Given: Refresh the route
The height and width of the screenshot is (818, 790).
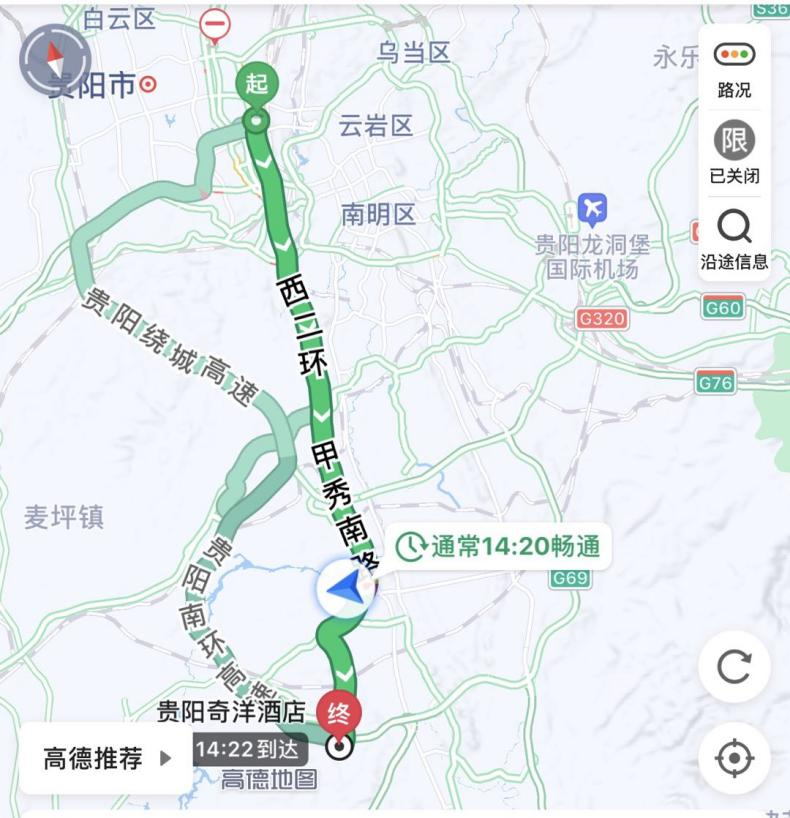Looking at the screenshot, I should pos(734,666).
